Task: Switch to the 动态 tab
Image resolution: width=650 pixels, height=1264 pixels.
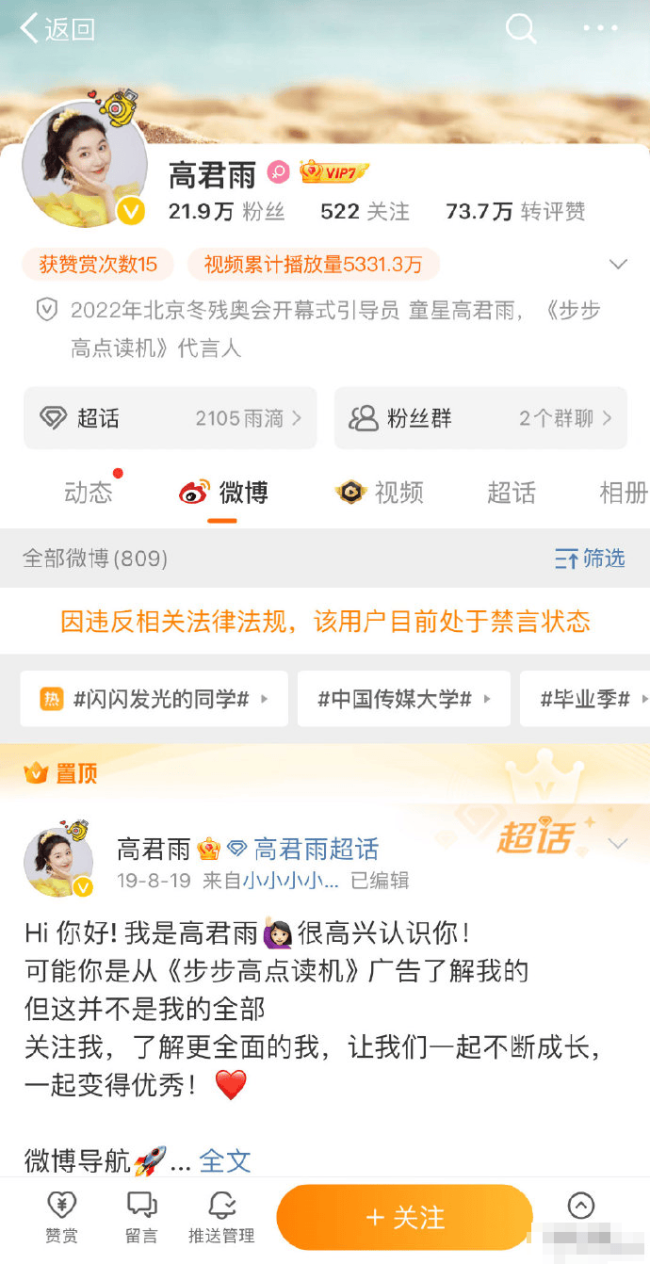Action: pos(88,492)
